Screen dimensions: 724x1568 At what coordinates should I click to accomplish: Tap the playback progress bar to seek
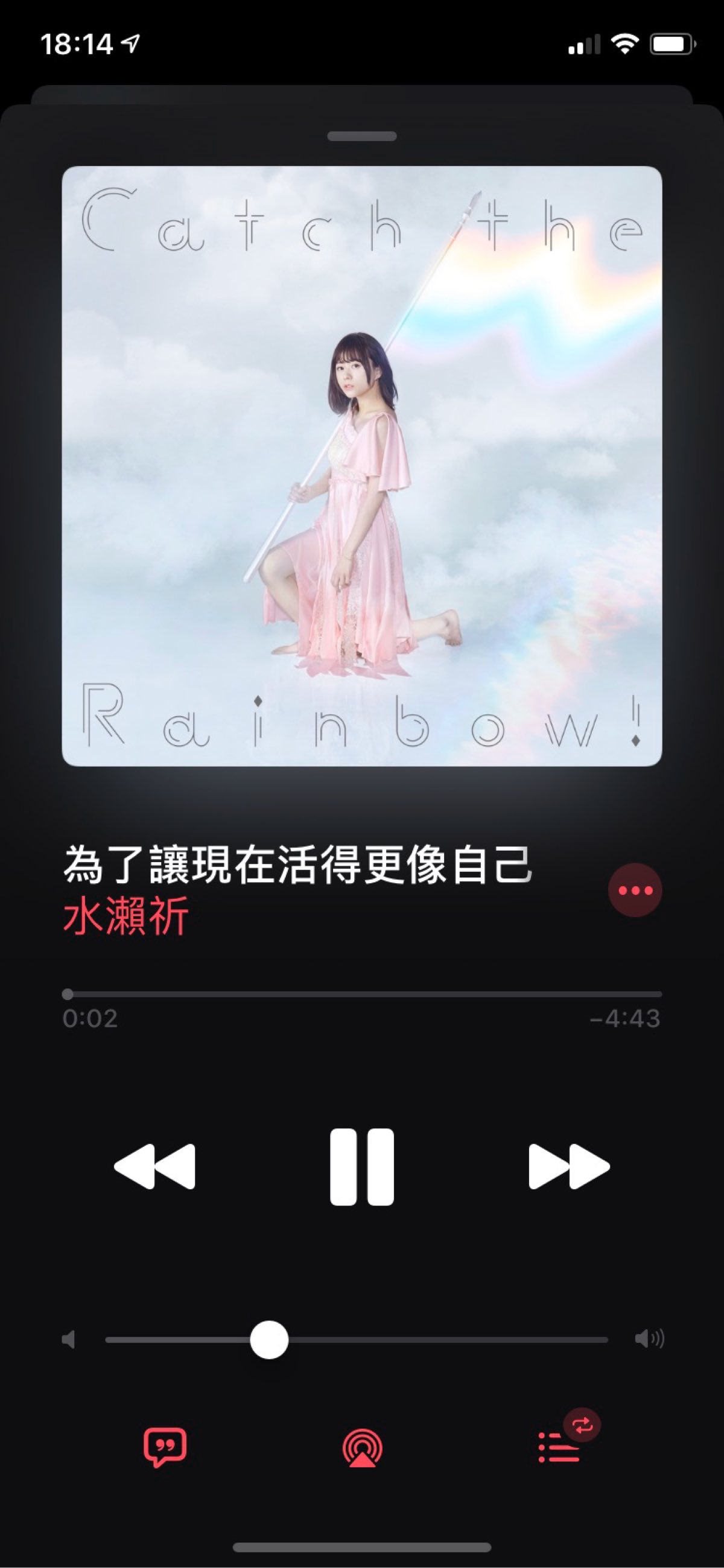[x=361, y=994]
